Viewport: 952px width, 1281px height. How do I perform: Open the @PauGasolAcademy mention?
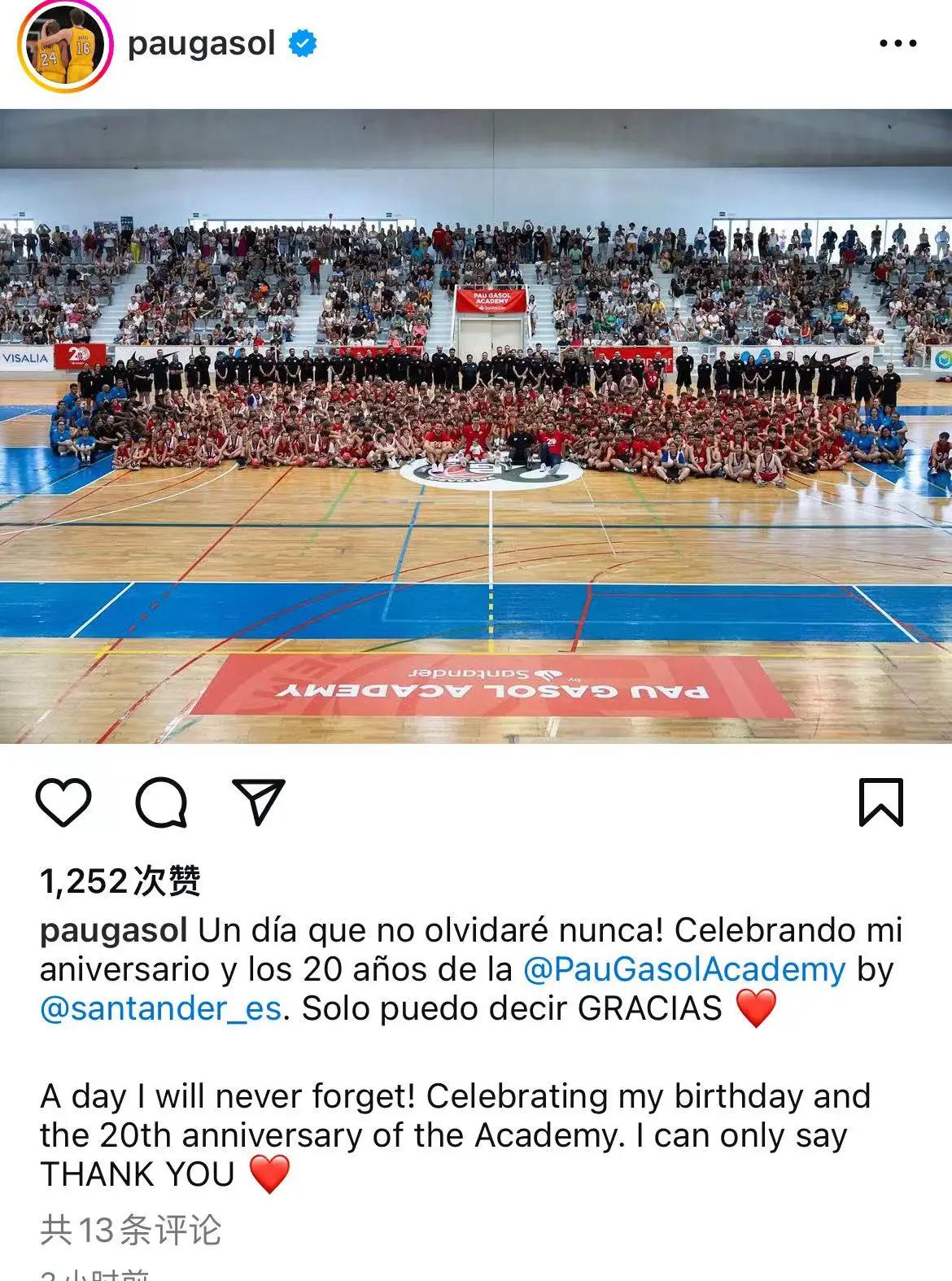tap(684, 969)
